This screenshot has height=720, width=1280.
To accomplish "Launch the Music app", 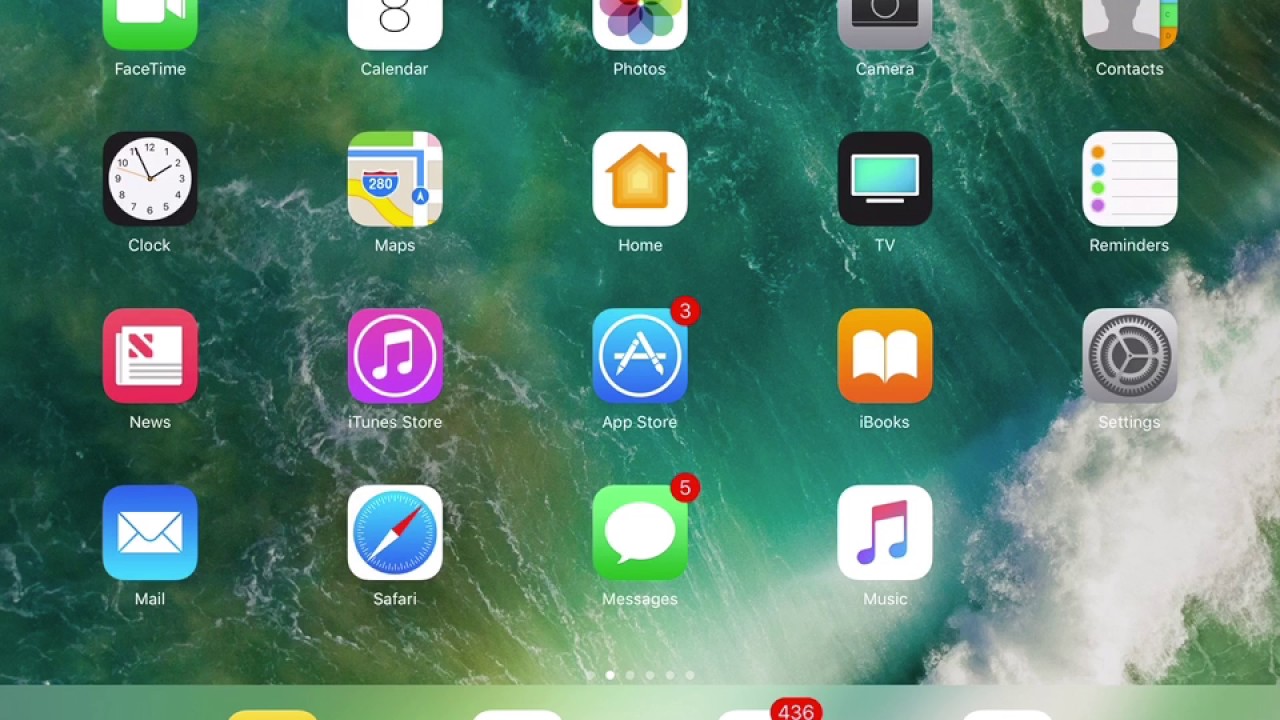I will pyautogui.click(x=885, y=533).
